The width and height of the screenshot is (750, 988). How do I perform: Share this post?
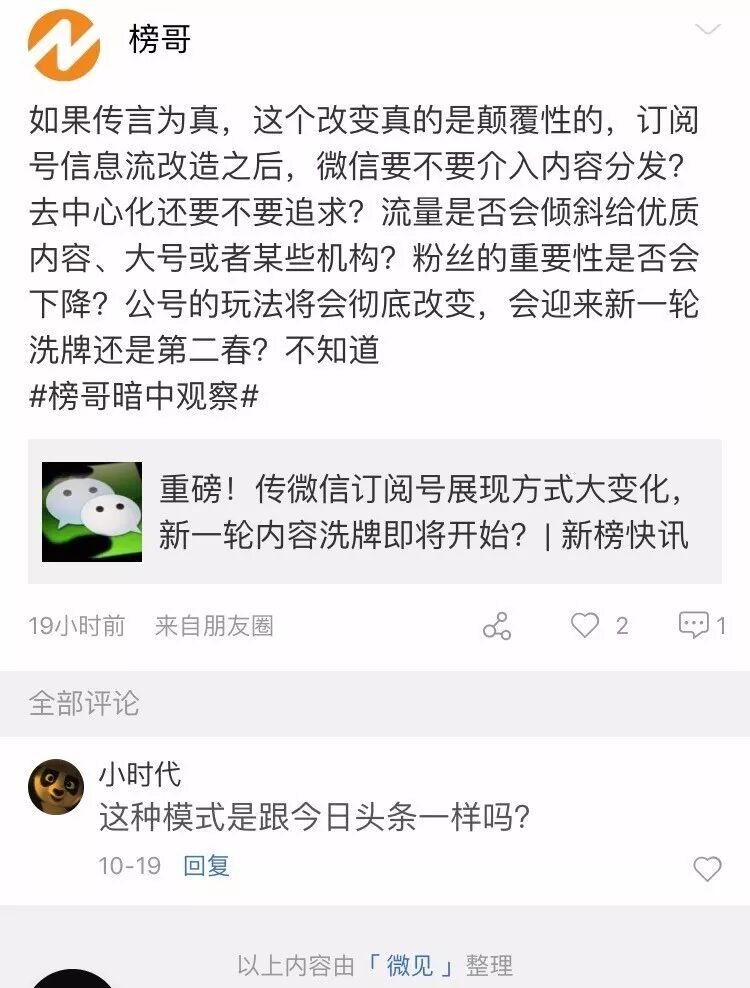pos(497,626)
